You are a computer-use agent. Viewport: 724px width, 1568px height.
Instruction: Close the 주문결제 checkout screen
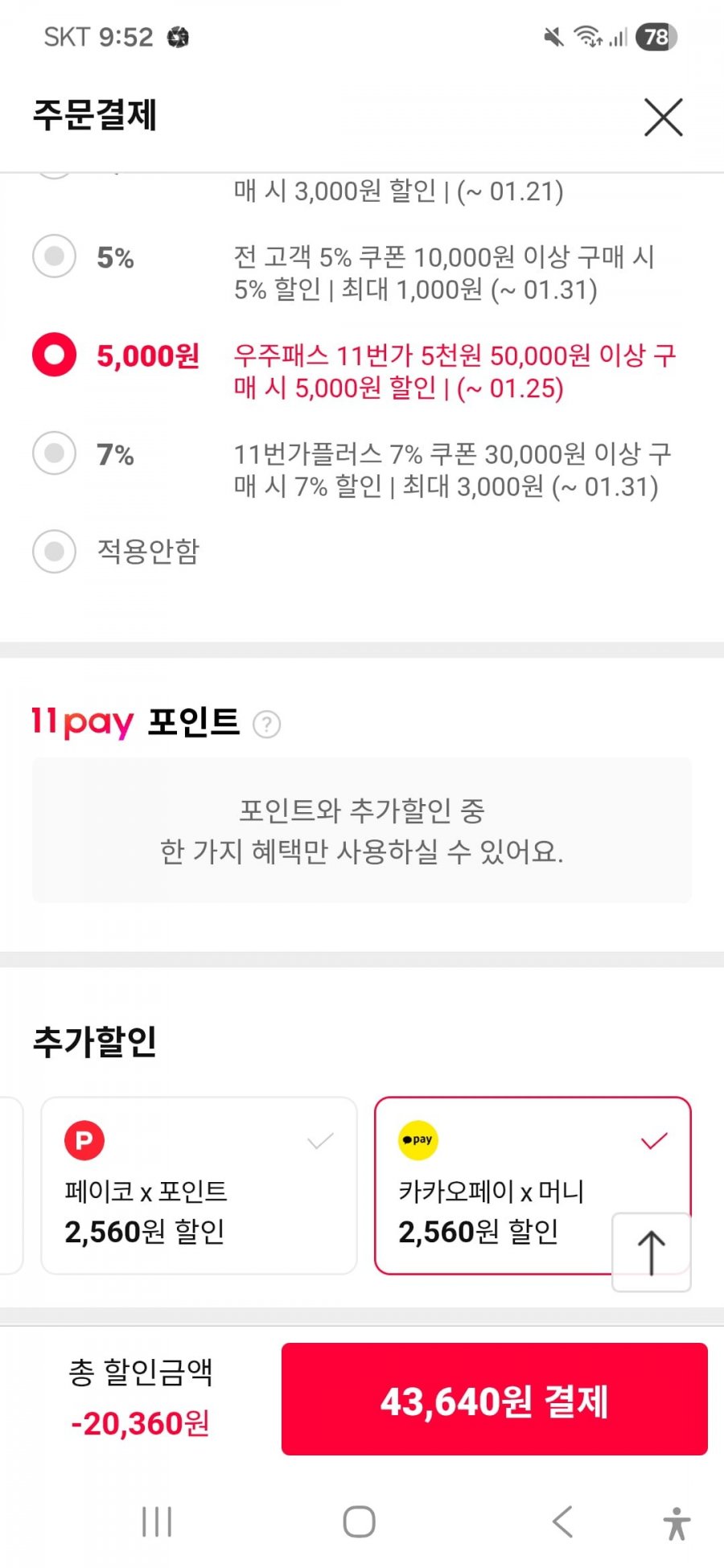663,117
